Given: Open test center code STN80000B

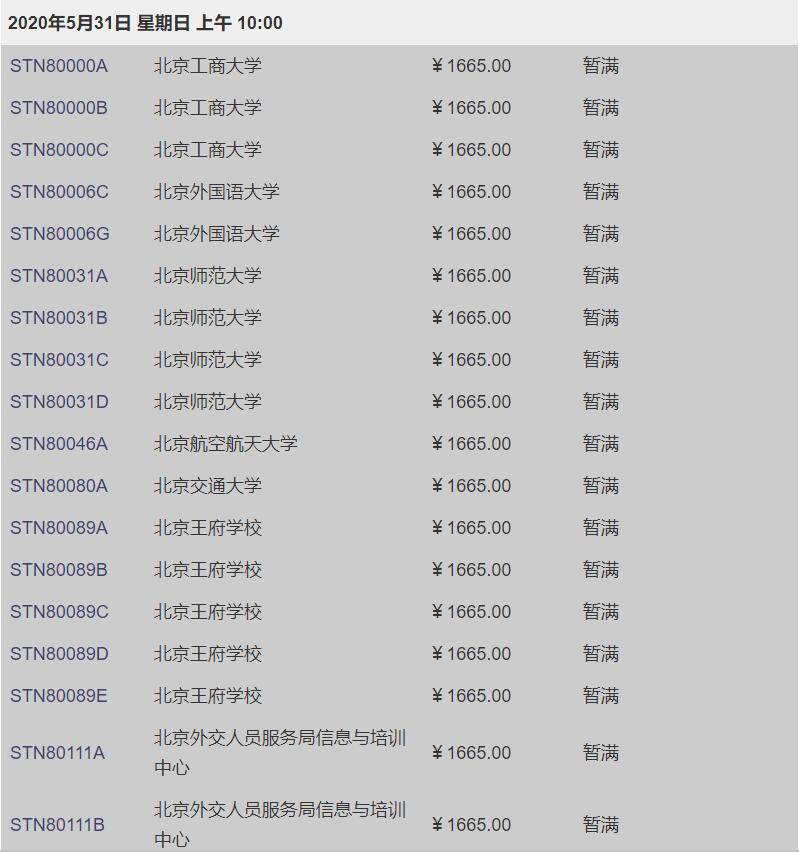Looking at the screenshot, I should point(59,108).
